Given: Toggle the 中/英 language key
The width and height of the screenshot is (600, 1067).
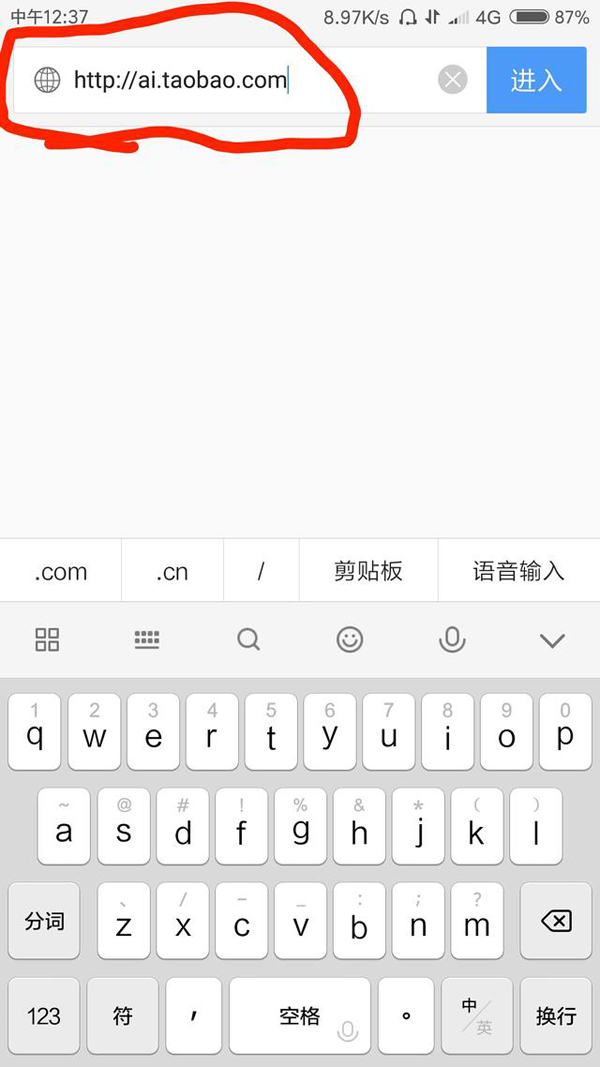Looking at the screenshot, I should (476, 1016).
